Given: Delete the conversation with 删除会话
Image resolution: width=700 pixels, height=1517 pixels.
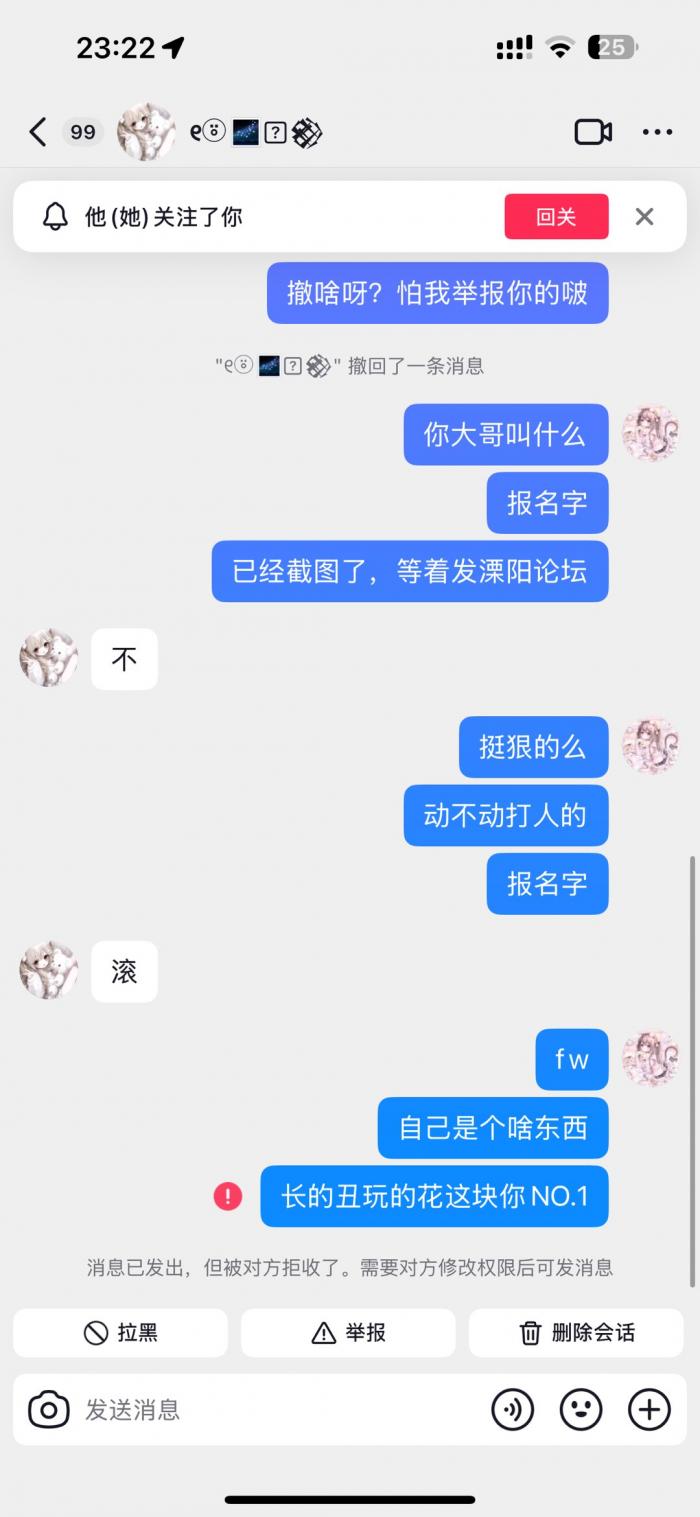Looking at the screenshot, I should [576, 1332].
